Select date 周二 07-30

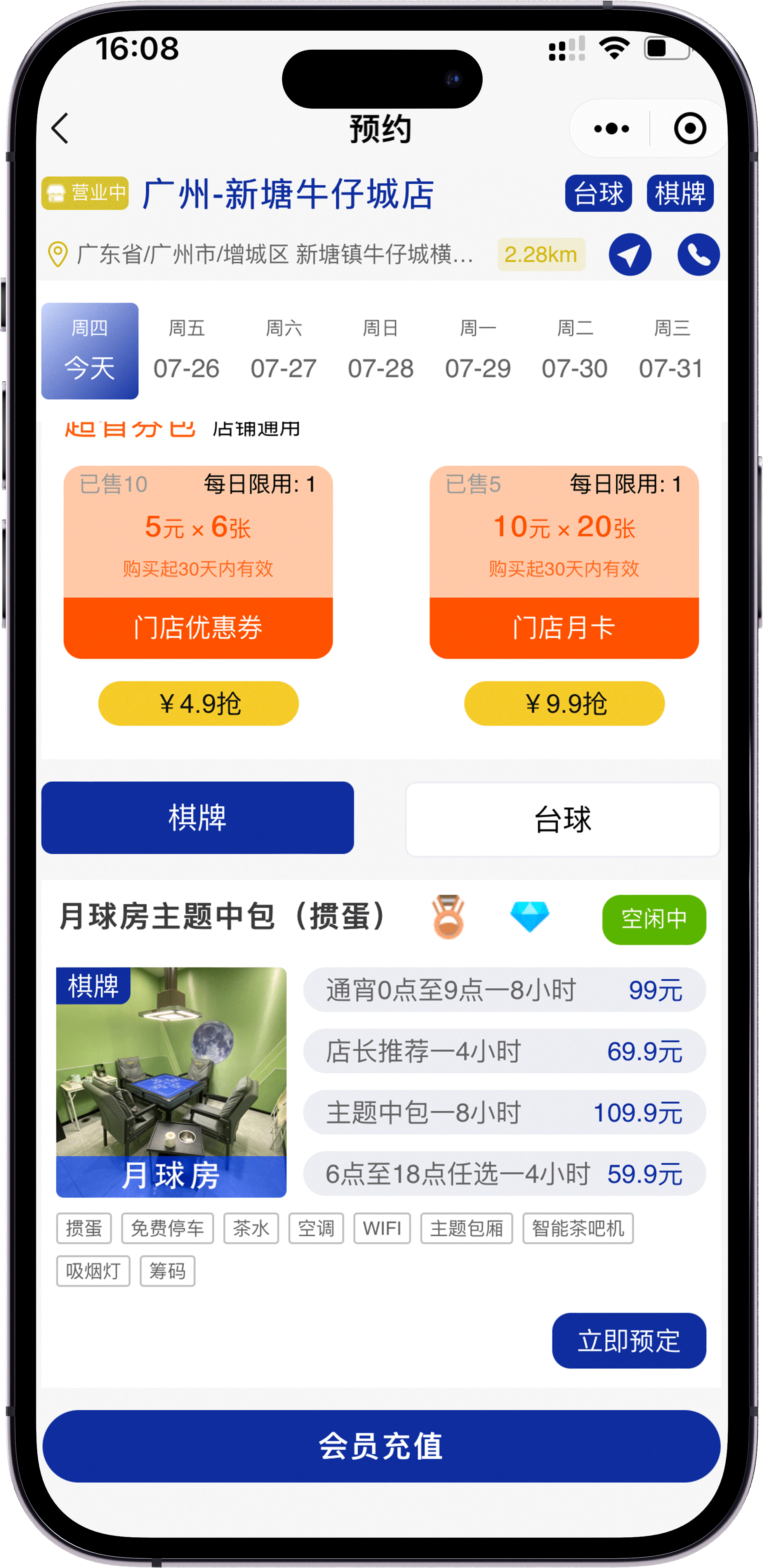574,351
